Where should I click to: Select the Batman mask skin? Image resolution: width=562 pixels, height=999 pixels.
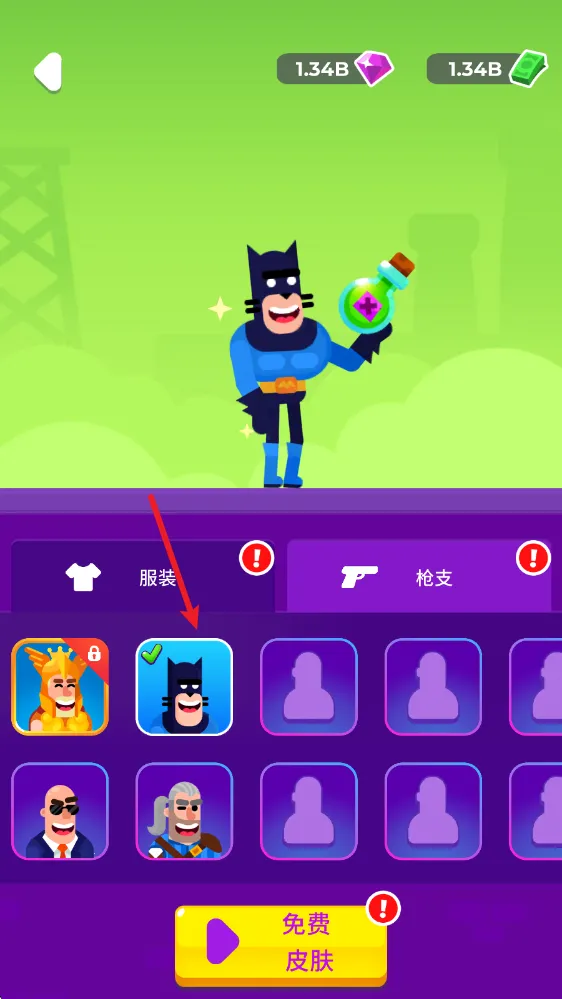(x=184, y=687)
